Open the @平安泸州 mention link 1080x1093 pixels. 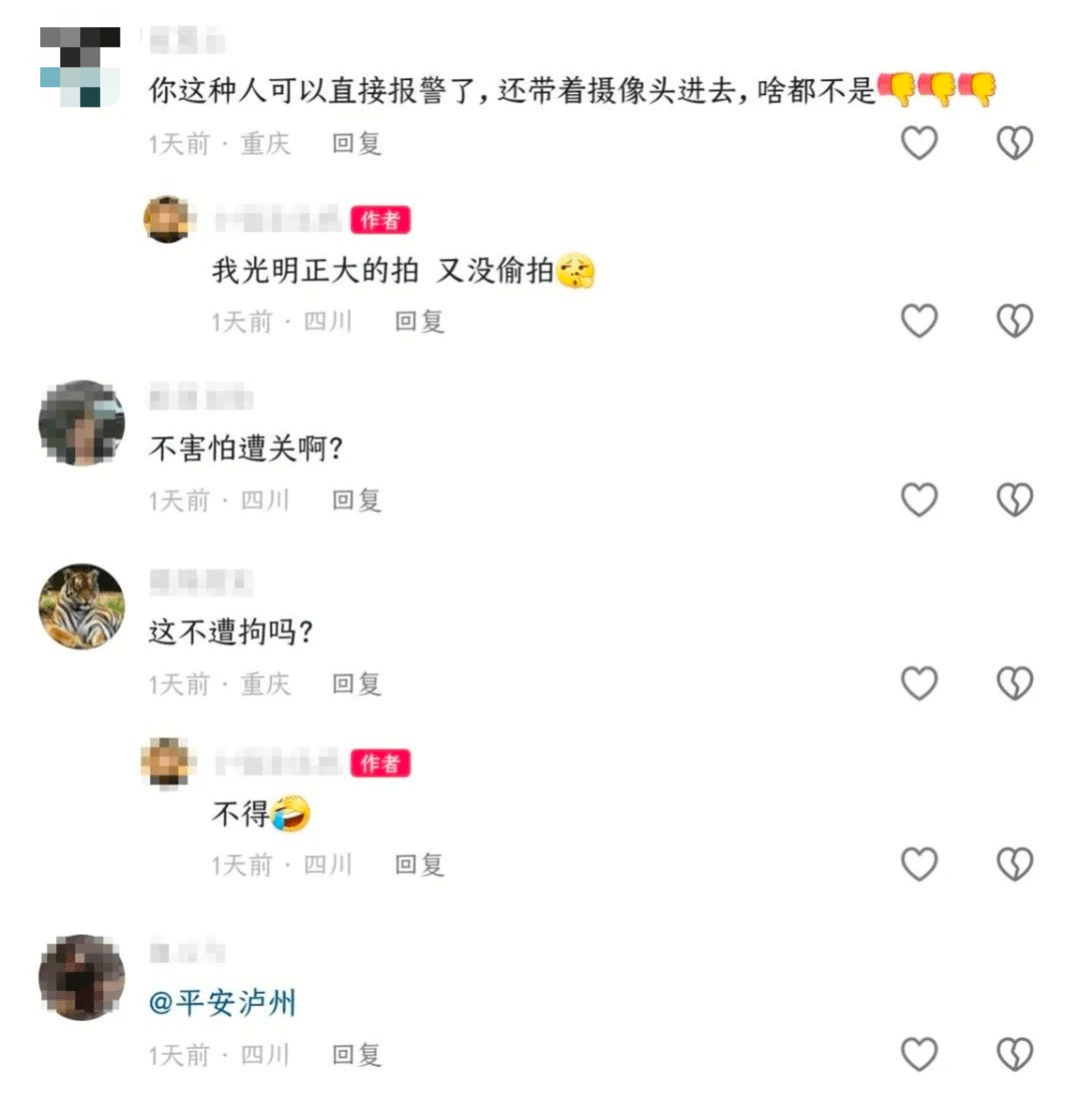coord(223,1003)
